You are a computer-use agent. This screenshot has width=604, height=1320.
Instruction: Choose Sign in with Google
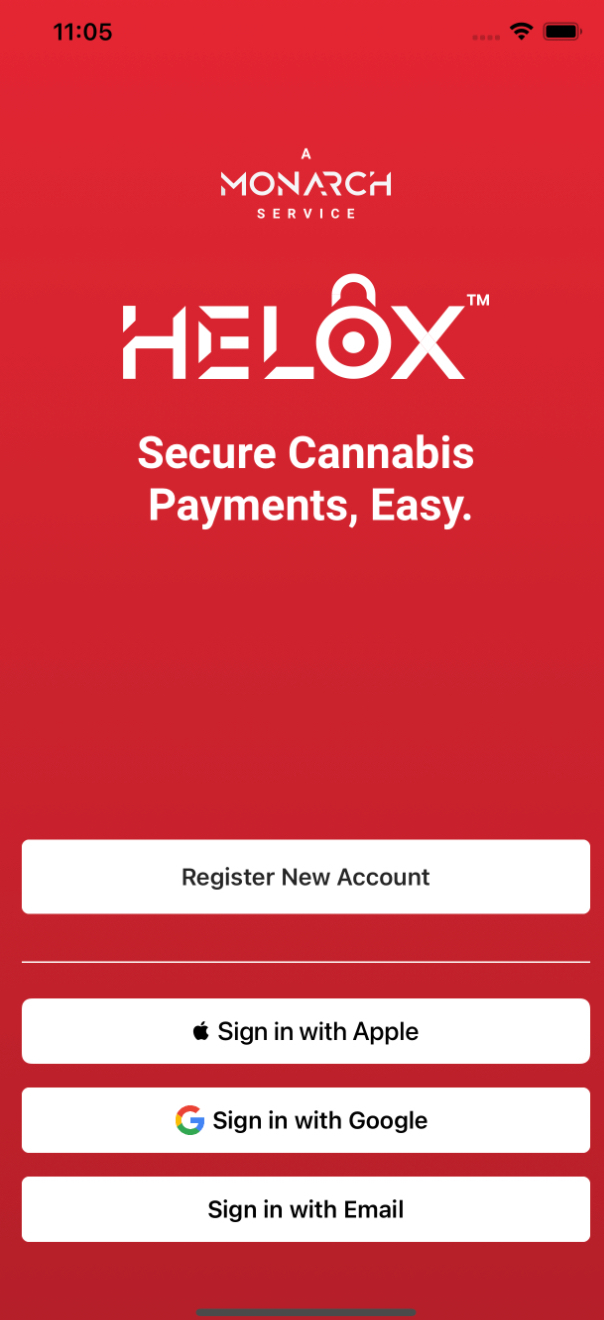click(x=306, y=1120)
